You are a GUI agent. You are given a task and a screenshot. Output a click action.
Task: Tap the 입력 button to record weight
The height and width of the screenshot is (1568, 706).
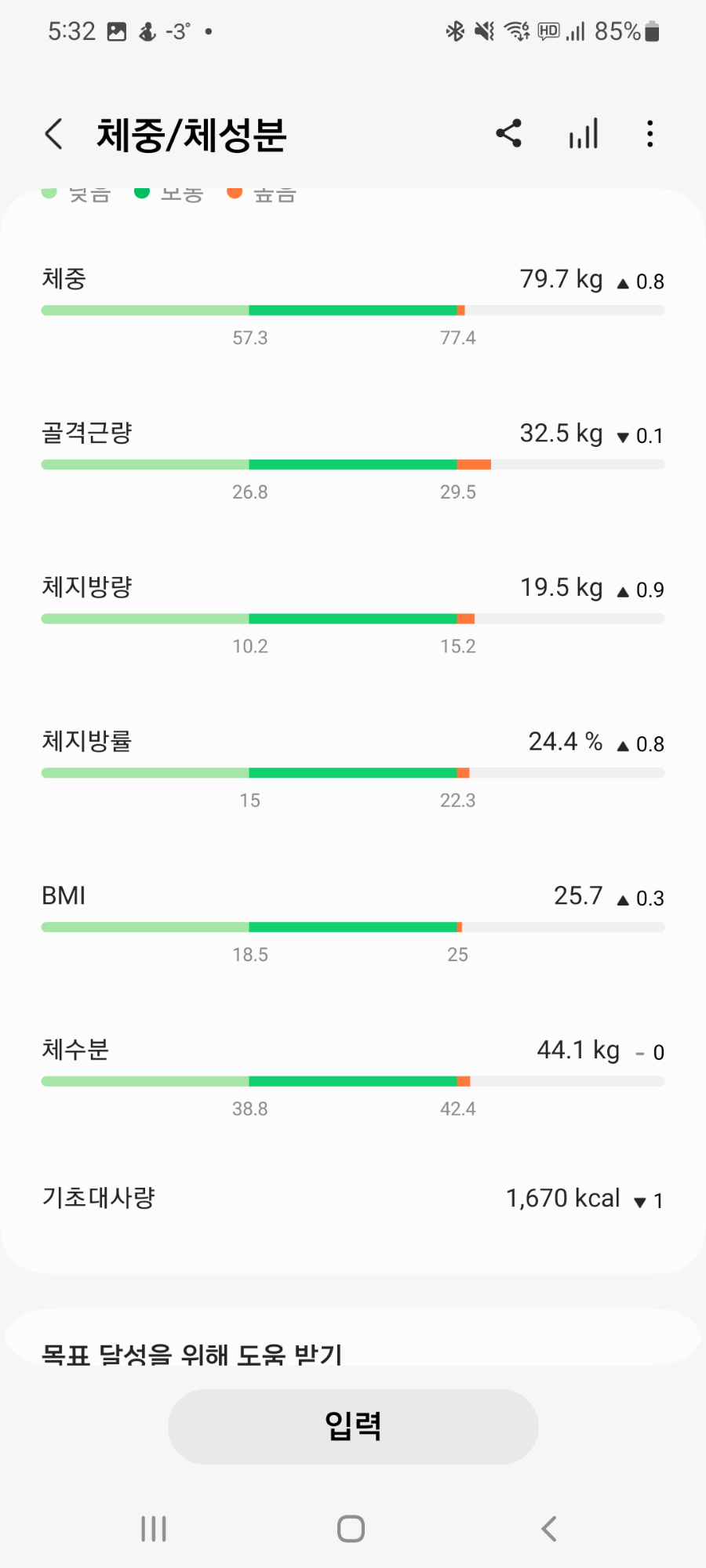pyautogui.click(x=353, y=1426)
